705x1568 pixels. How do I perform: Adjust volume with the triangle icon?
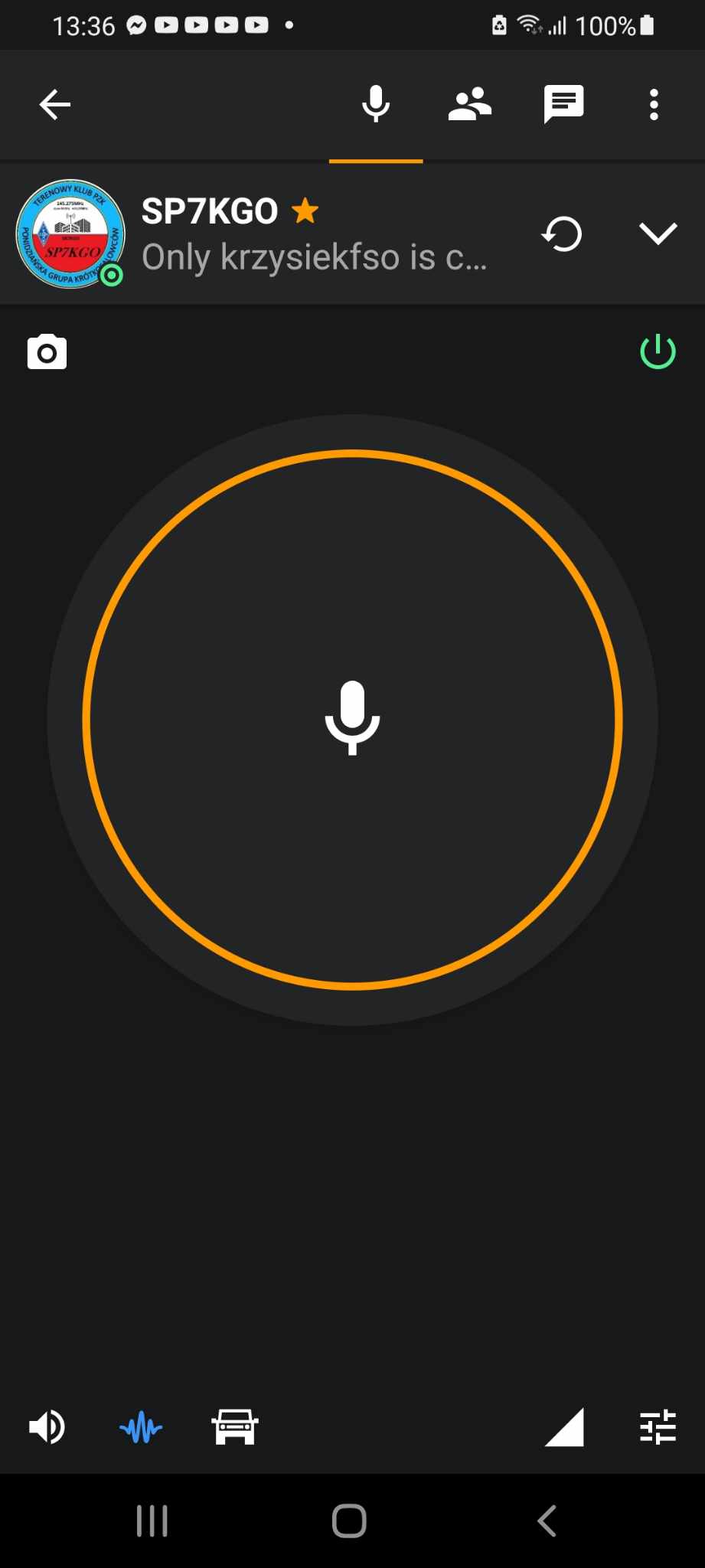click(565, 1427)
